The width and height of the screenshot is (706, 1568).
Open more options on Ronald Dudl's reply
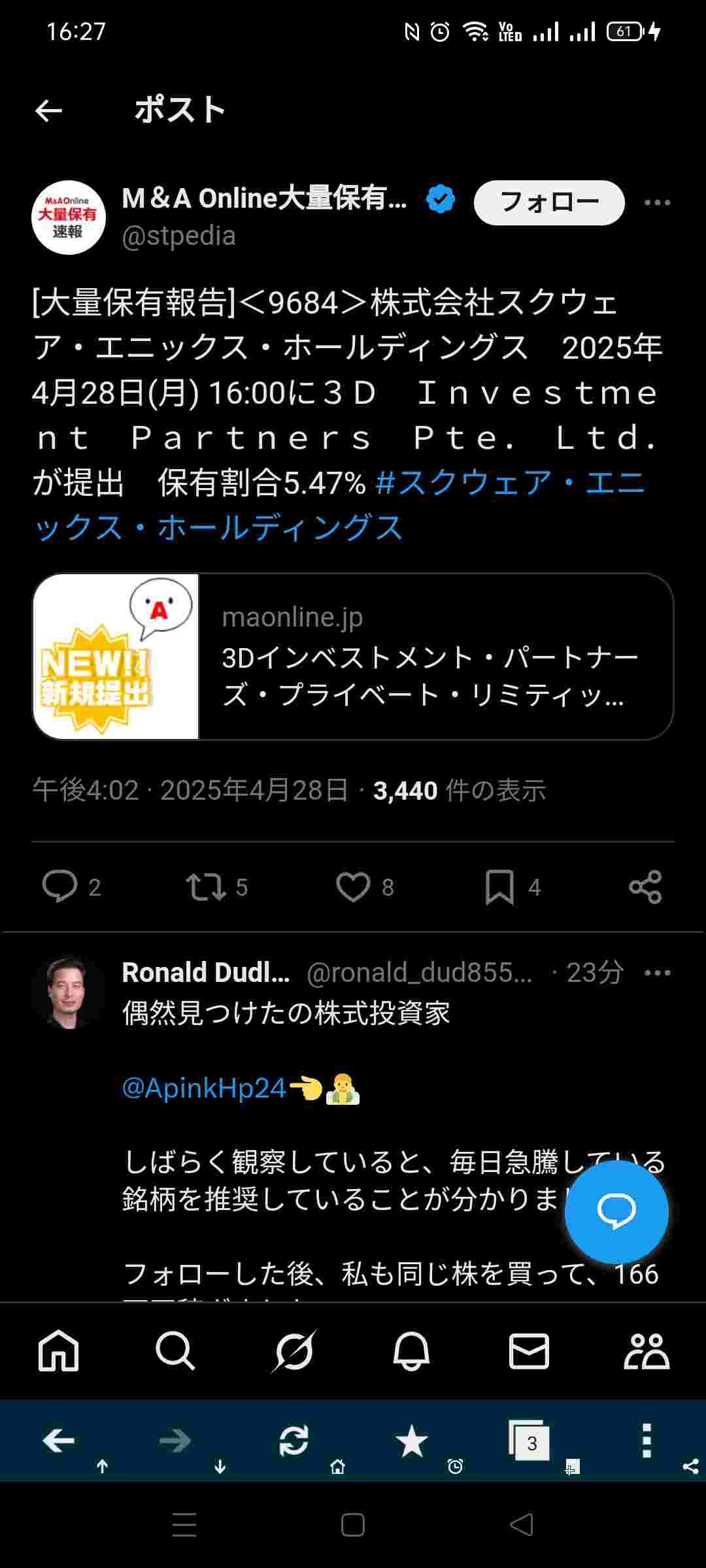point(656,973)
